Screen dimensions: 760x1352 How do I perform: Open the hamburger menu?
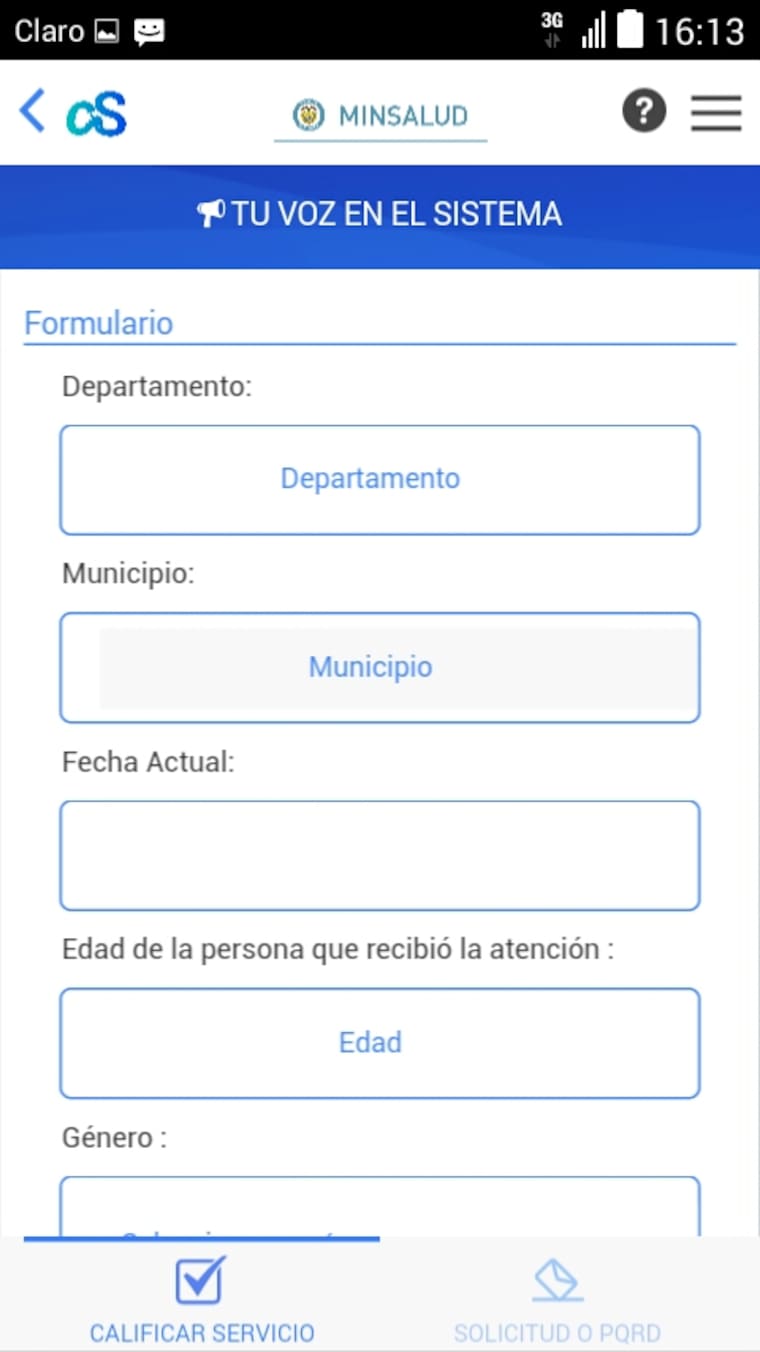pyautogui.click(x=716, y=113)
